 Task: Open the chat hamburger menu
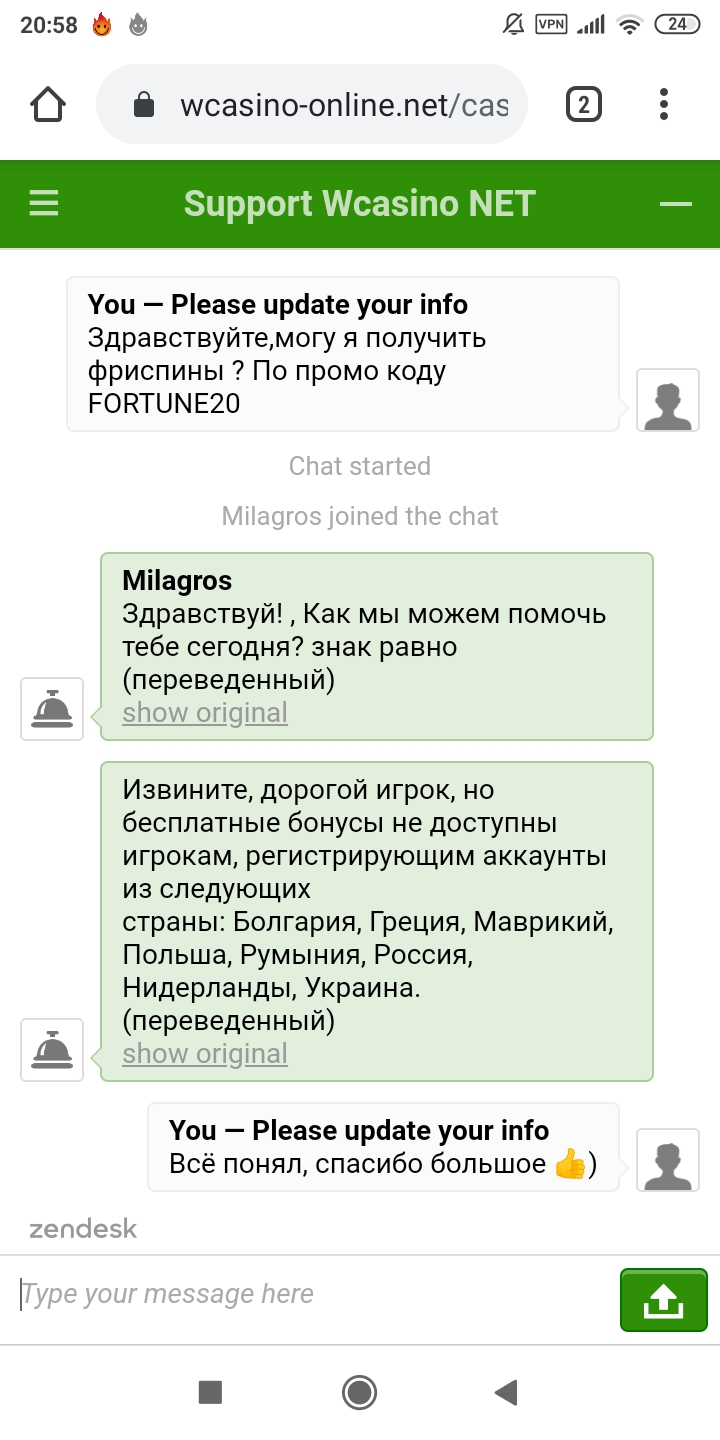[x=44, y=204]
